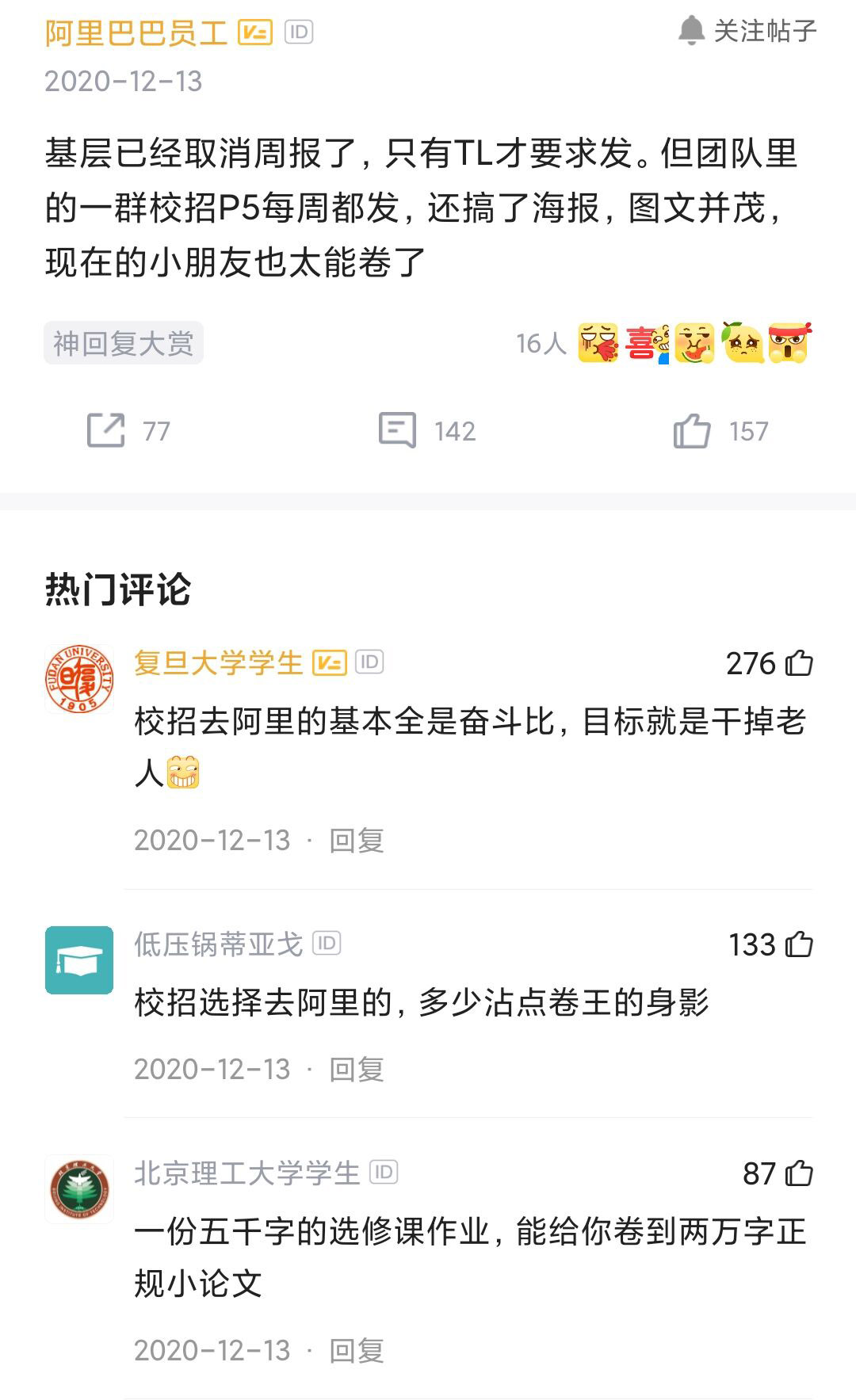
Task: View the 16人 emoji reactions
Action: point(664,343)
